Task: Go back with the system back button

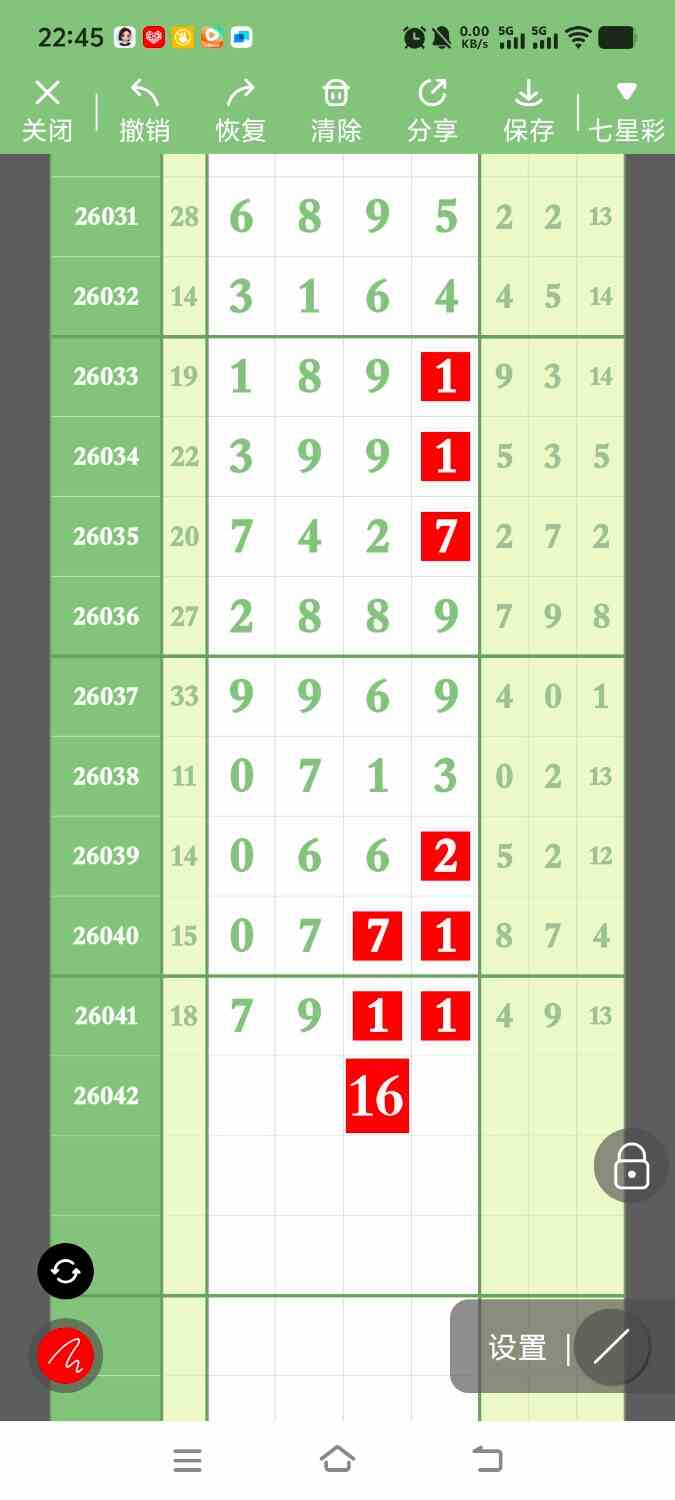Action: click(x=487, y=1460)
